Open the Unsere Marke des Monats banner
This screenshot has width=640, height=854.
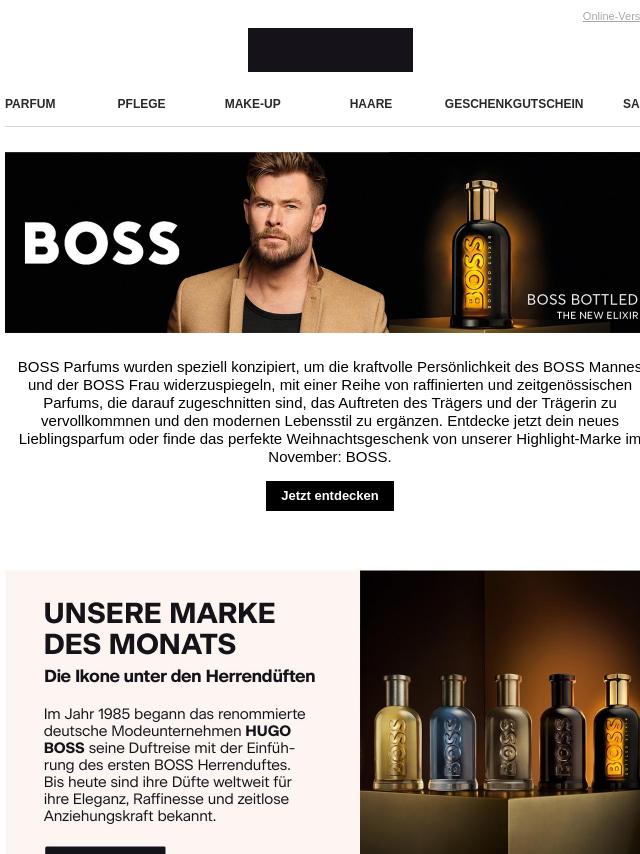[x=322, y=712]
